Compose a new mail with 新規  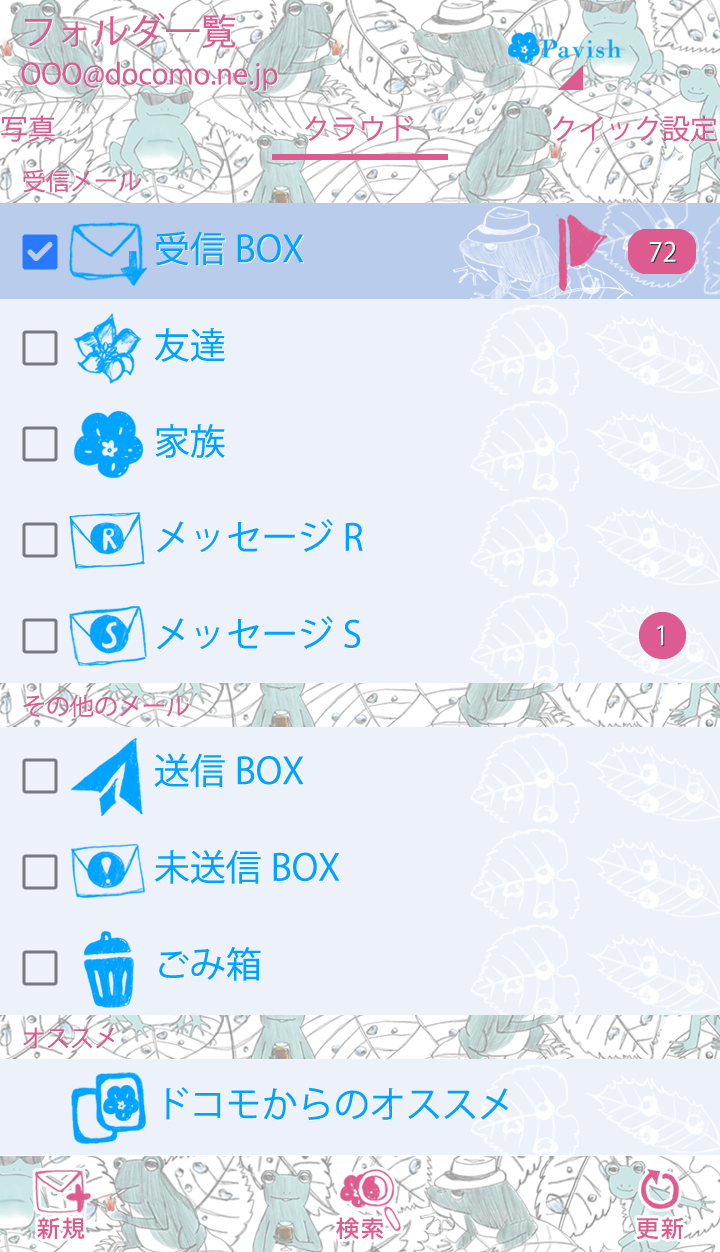[61, 1203]
